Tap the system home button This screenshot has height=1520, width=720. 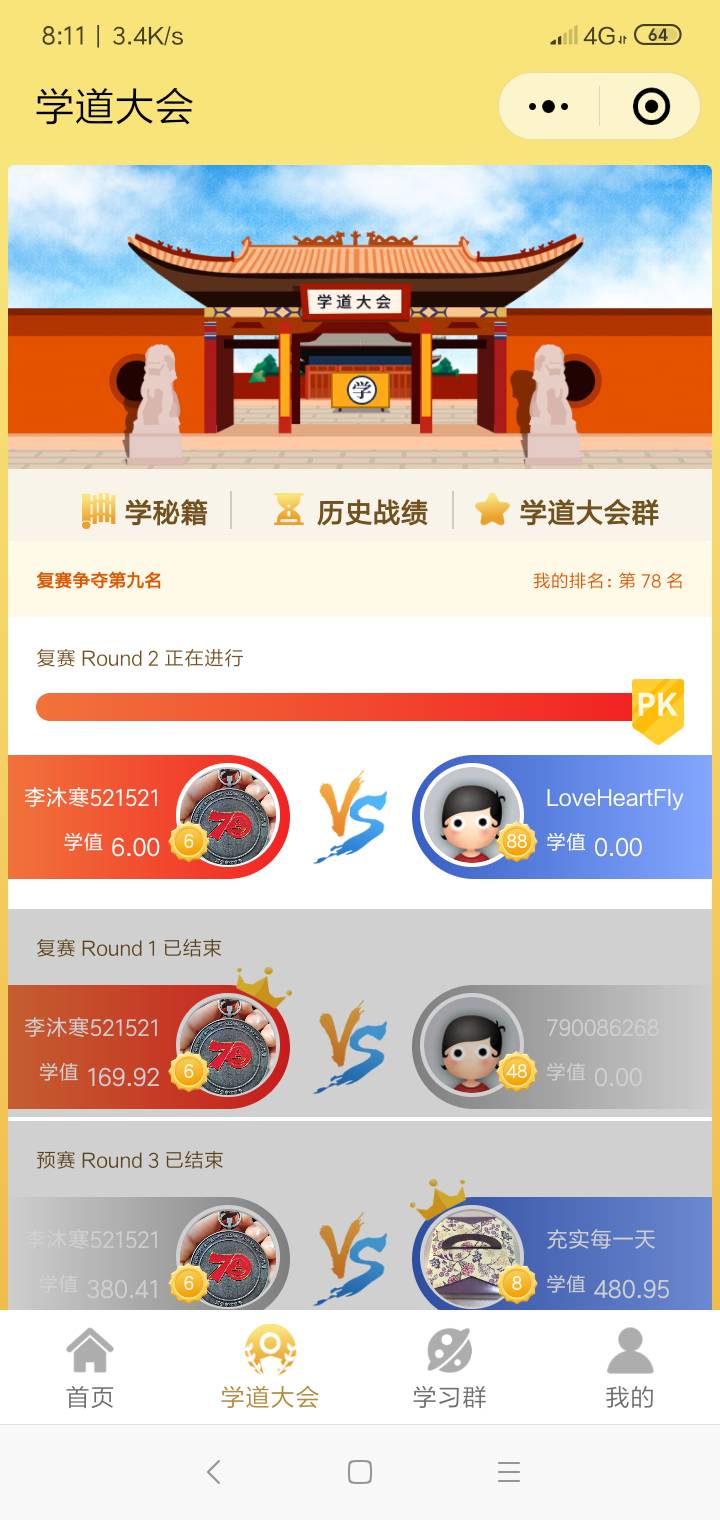(x=360, y=1472)
